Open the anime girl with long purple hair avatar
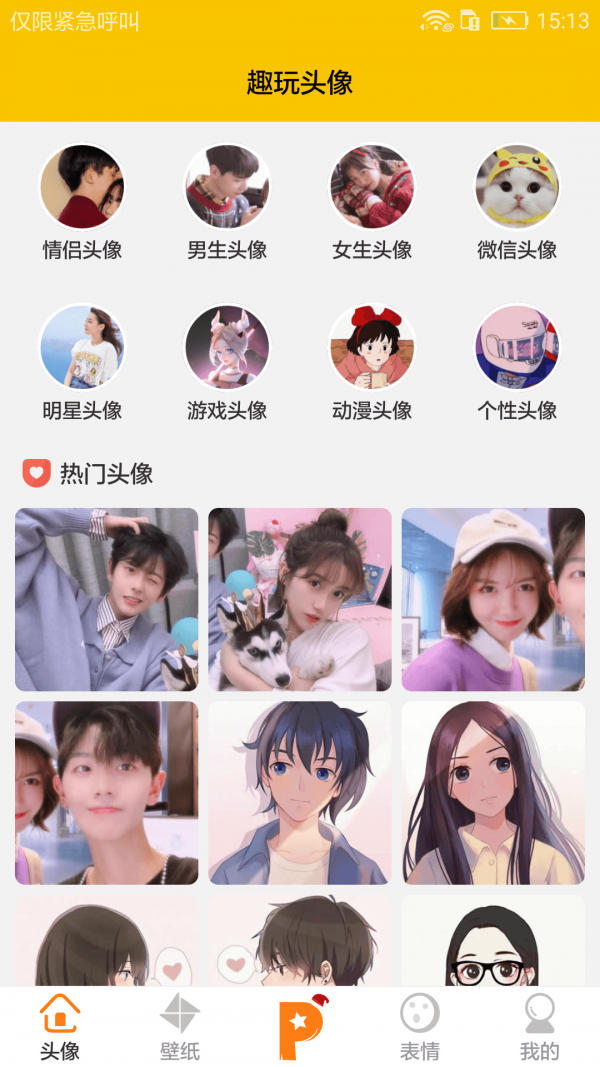600x1067 pixels. pyautogui.click(x=493, y=792)
